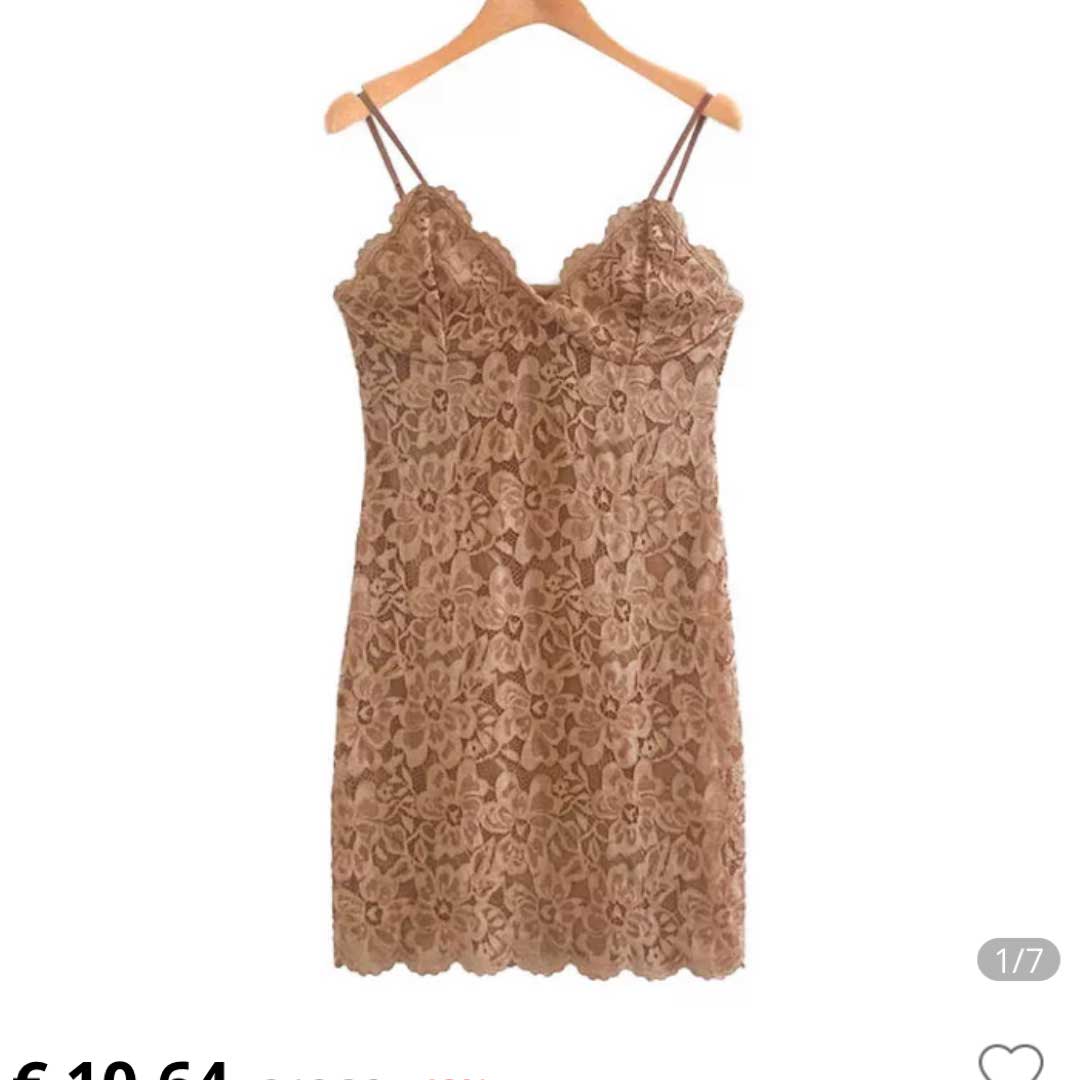This screenshot has height=1080, width=1080.
Task: Open the lace dress photo full screen
Action: [538, 560]
